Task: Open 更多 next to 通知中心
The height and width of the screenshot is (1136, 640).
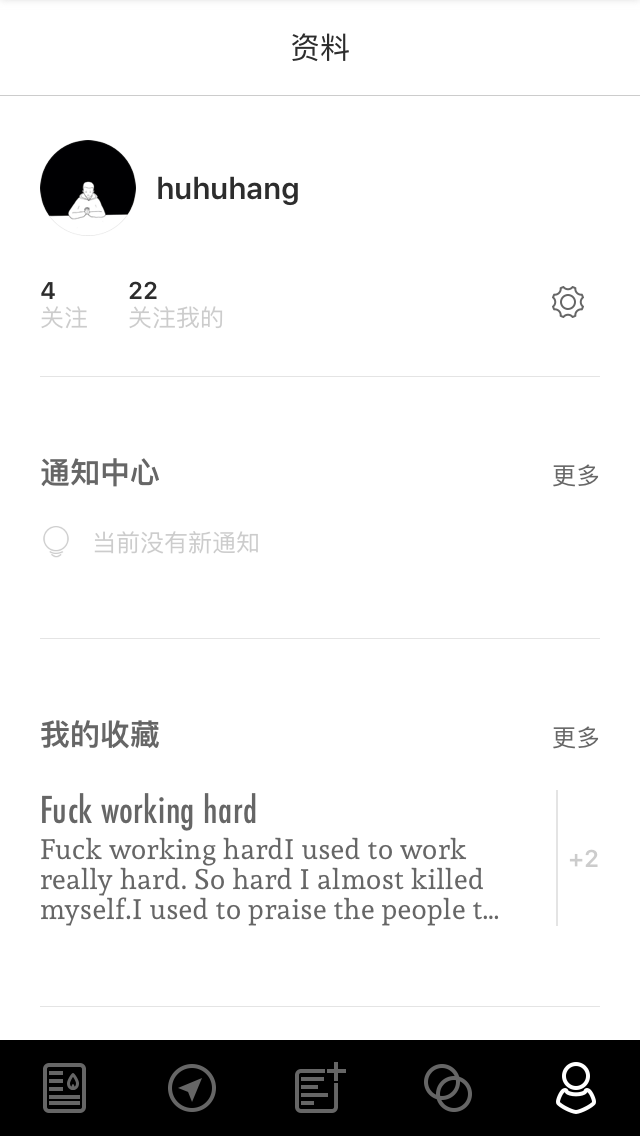Action: [575, 476]
